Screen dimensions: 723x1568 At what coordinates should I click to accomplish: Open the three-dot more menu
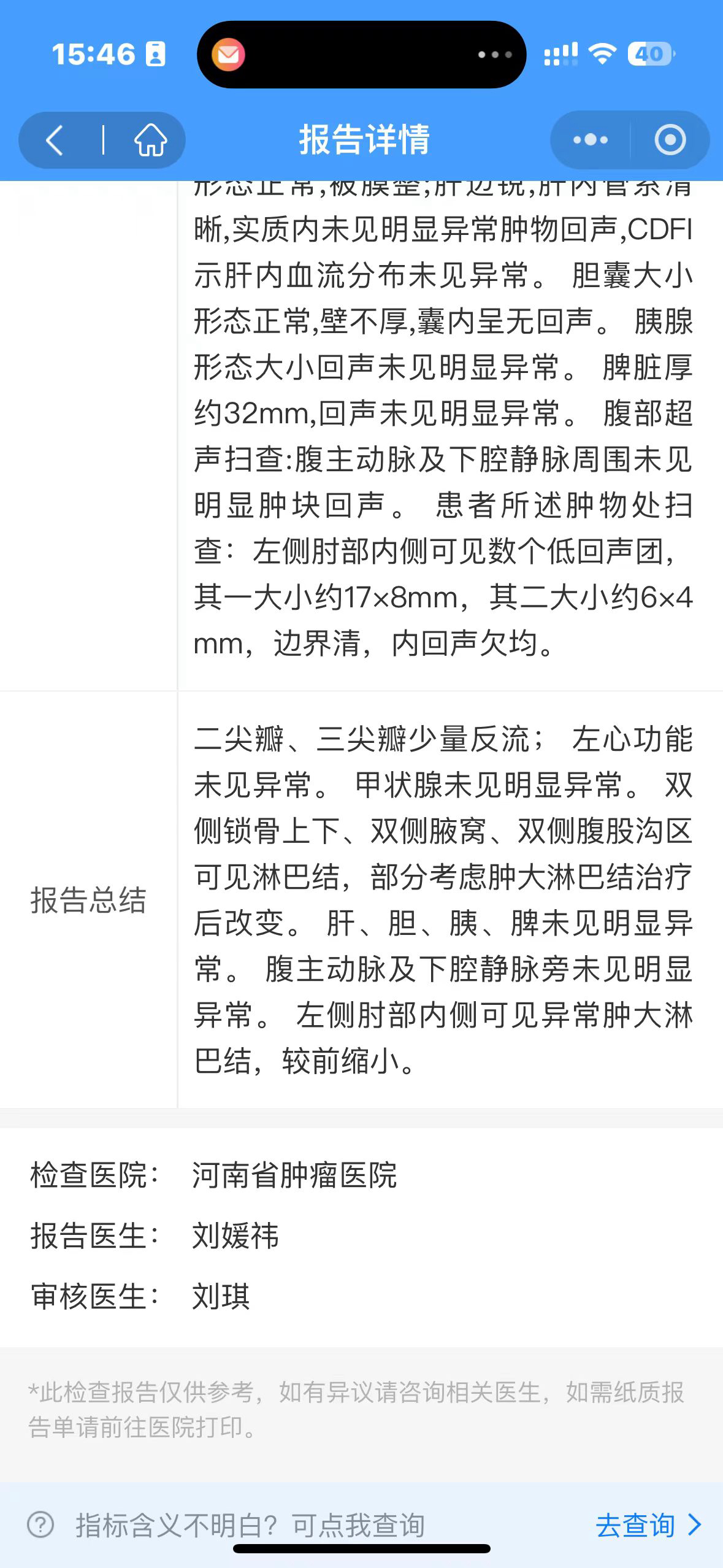590,140
